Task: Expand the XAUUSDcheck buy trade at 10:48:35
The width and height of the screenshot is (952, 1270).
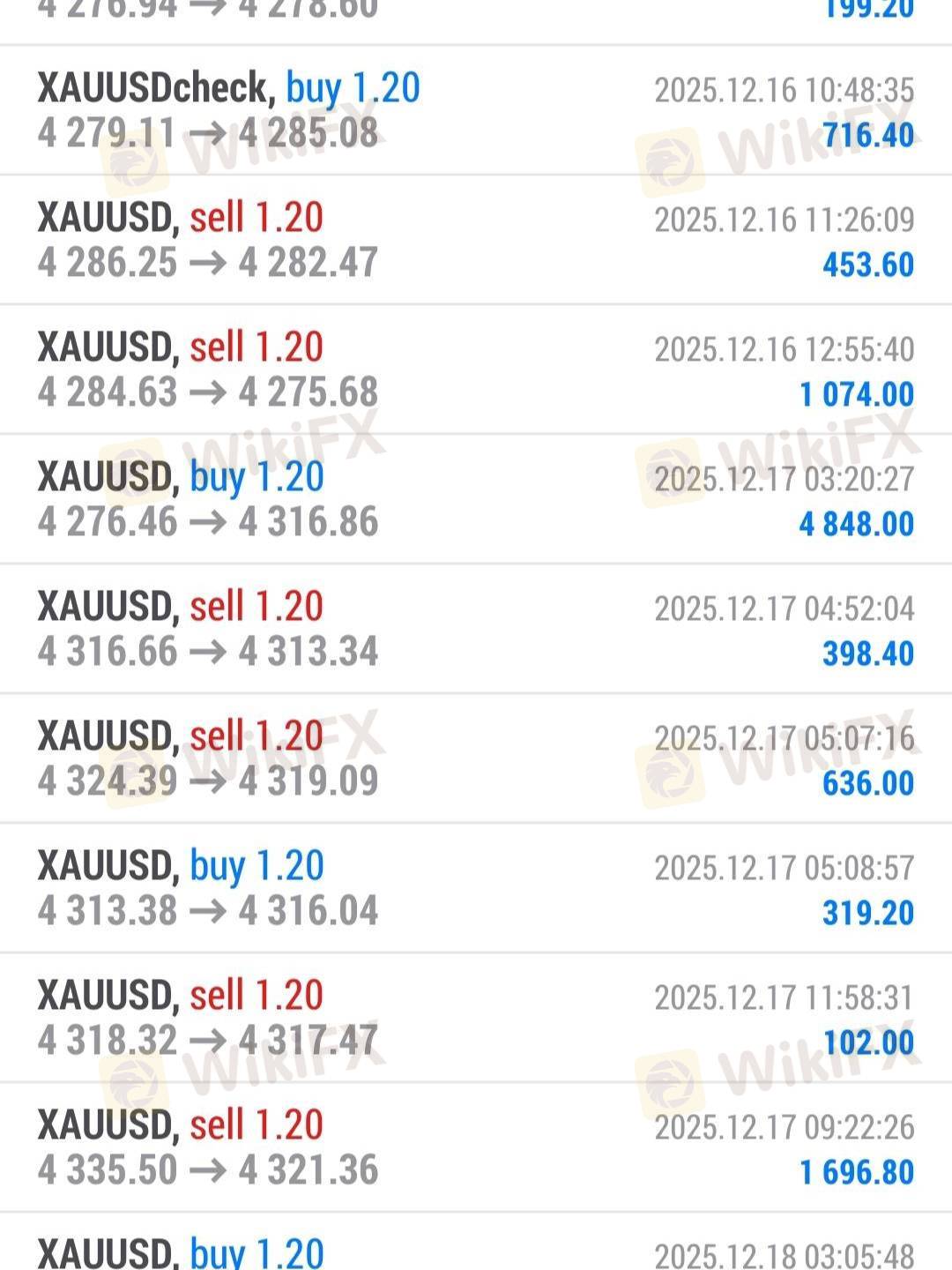Action: coord(476,110)
